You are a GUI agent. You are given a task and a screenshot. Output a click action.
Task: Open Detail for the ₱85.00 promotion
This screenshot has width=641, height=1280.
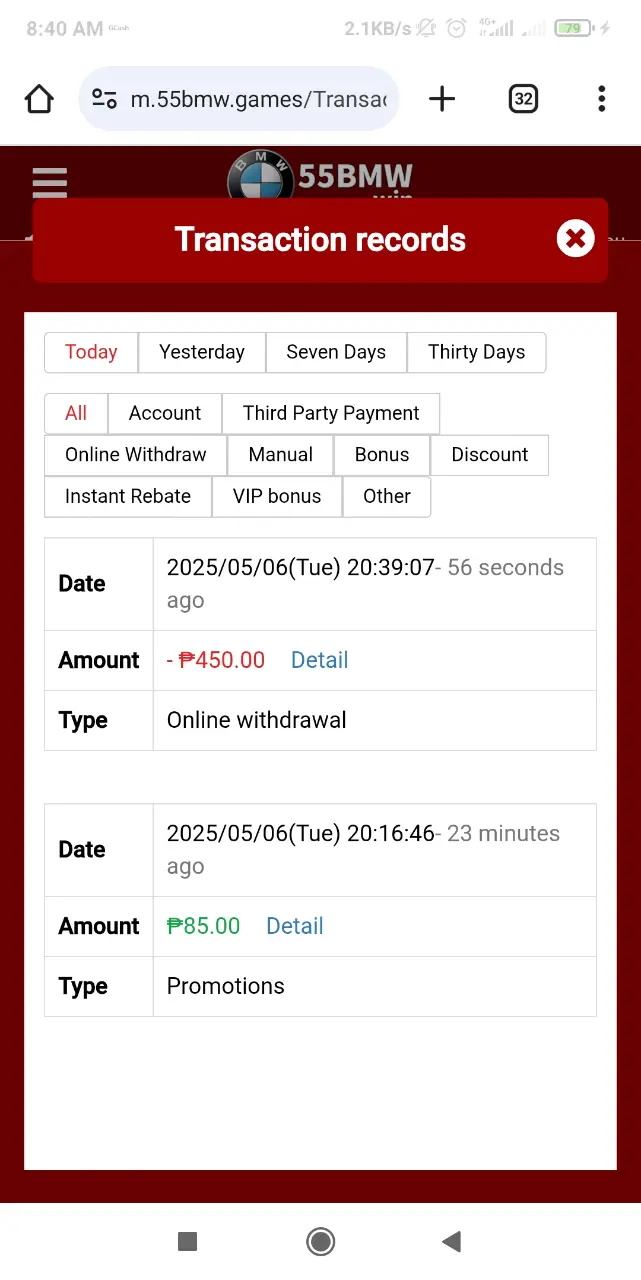click(294, 926)
